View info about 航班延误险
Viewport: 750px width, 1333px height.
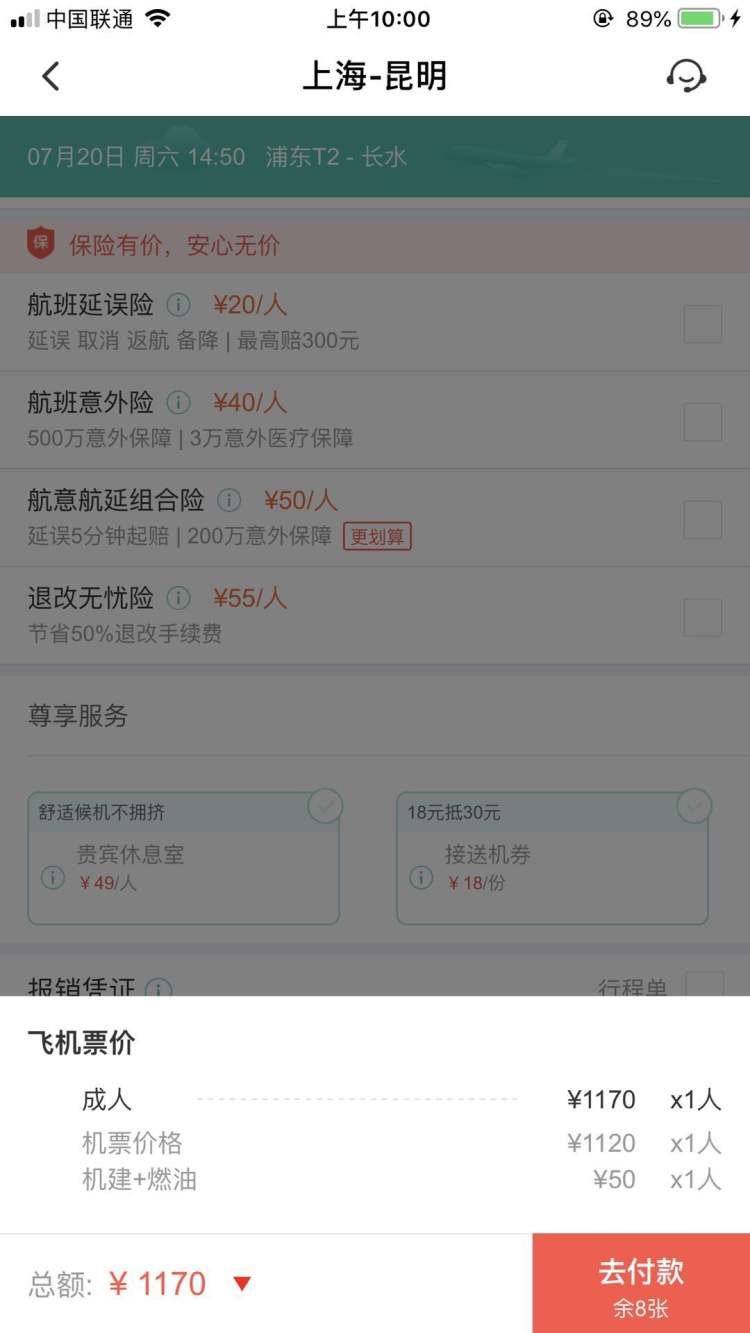coord(178,304)
